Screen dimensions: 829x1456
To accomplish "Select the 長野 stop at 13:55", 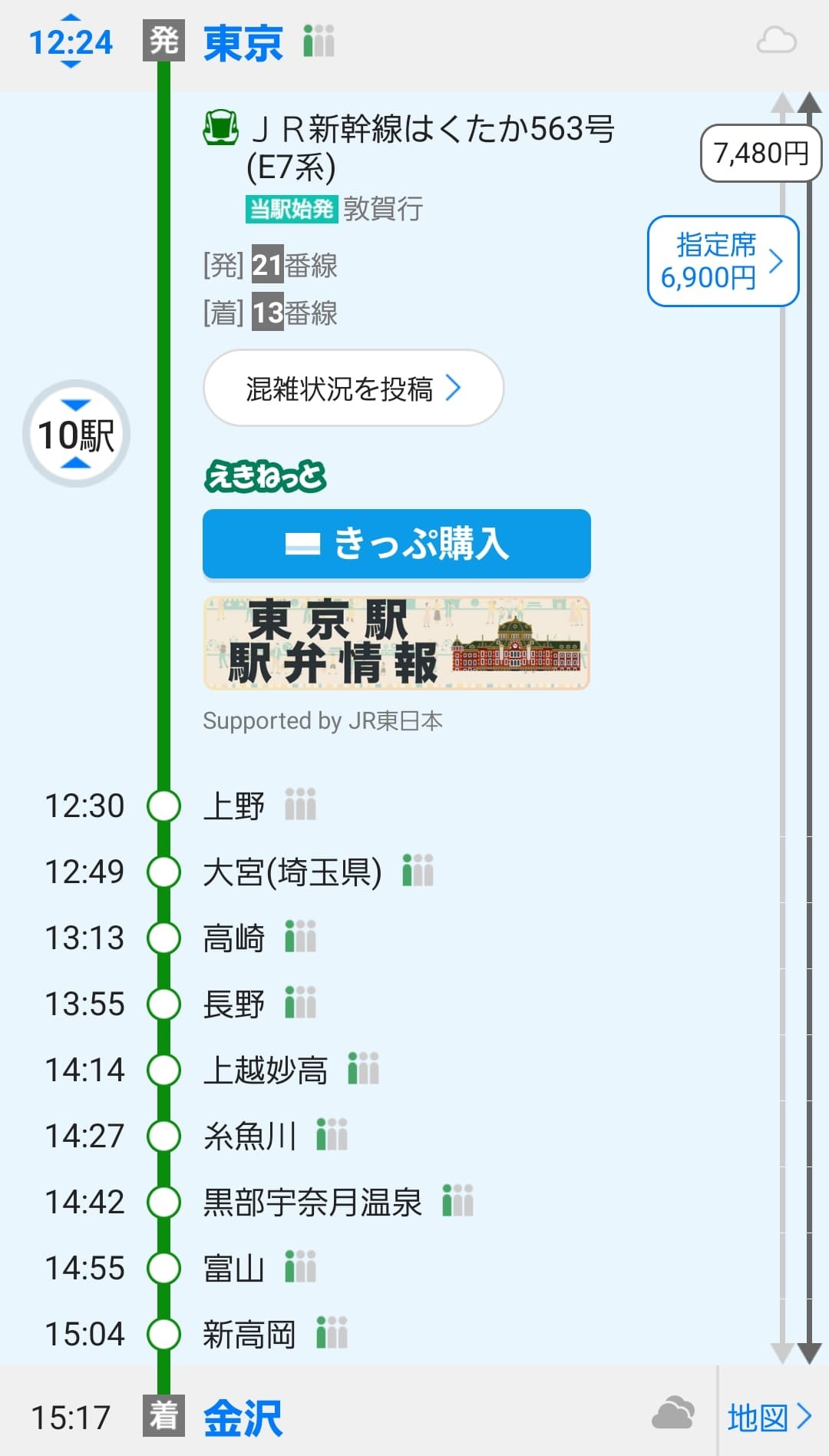I will [x=233, y=1004].
